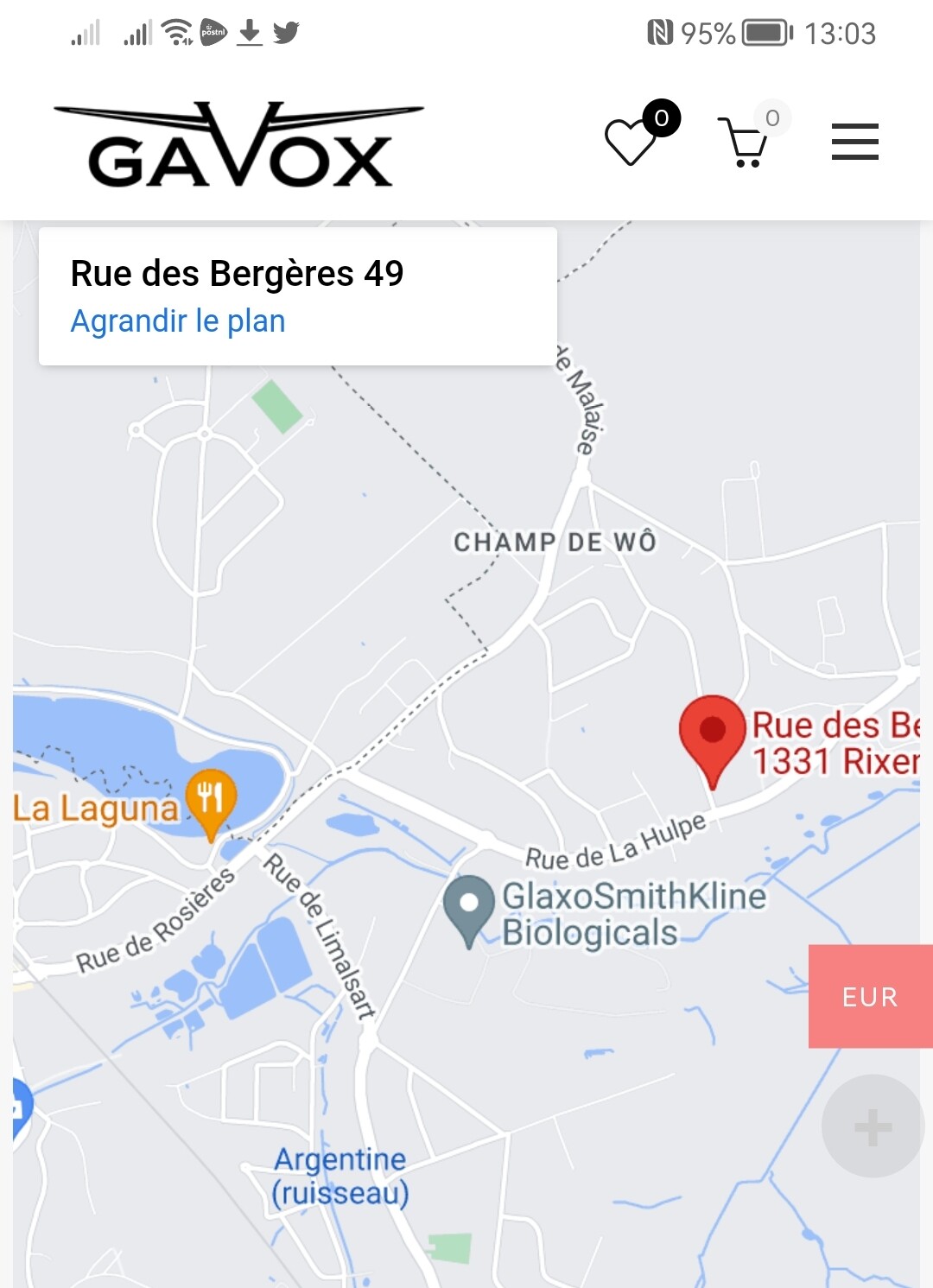Open the shopping cart
The height and width of the screenshot is (1288, 933).
[x=745, y=143]
